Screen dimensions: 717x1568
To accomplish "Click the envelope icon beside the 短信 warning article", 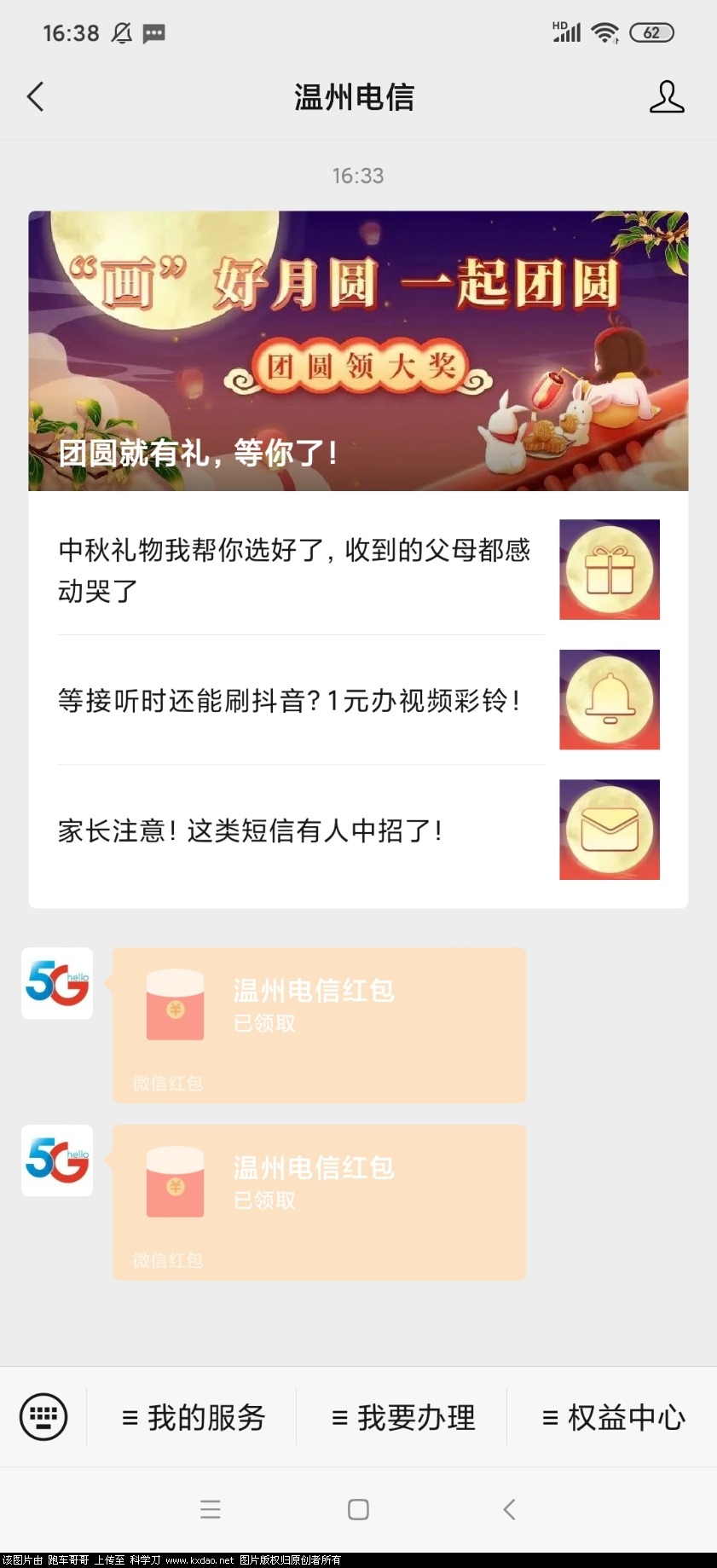I will click(609, 830).
